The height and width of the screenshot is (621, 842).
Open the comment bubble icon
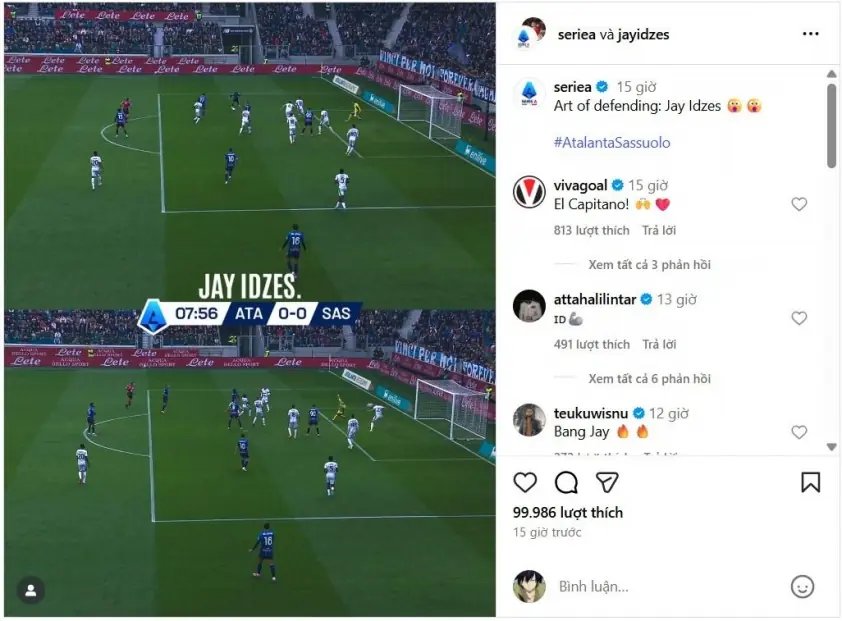coord(566,482)
